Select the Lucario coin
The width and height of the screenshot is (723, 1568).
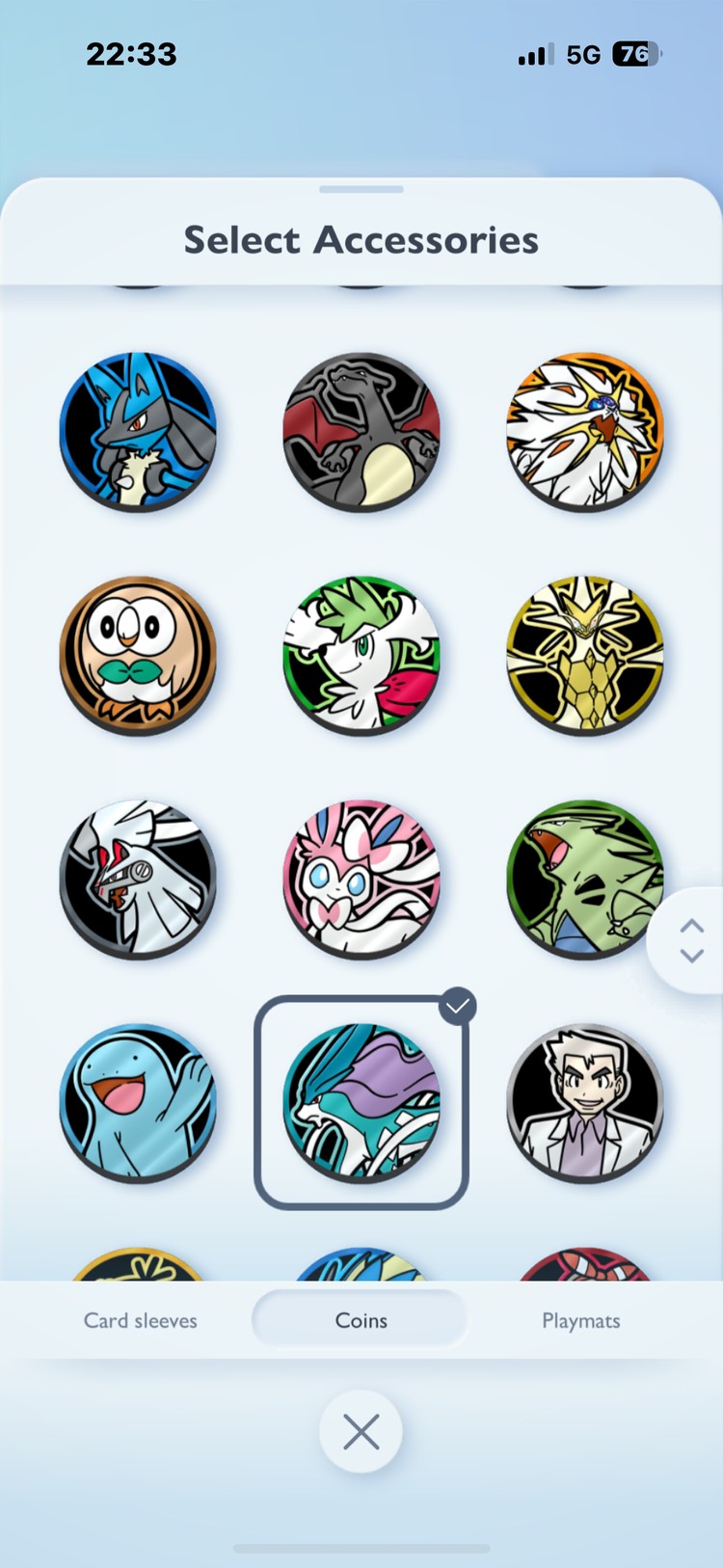(x=139, y=431)
